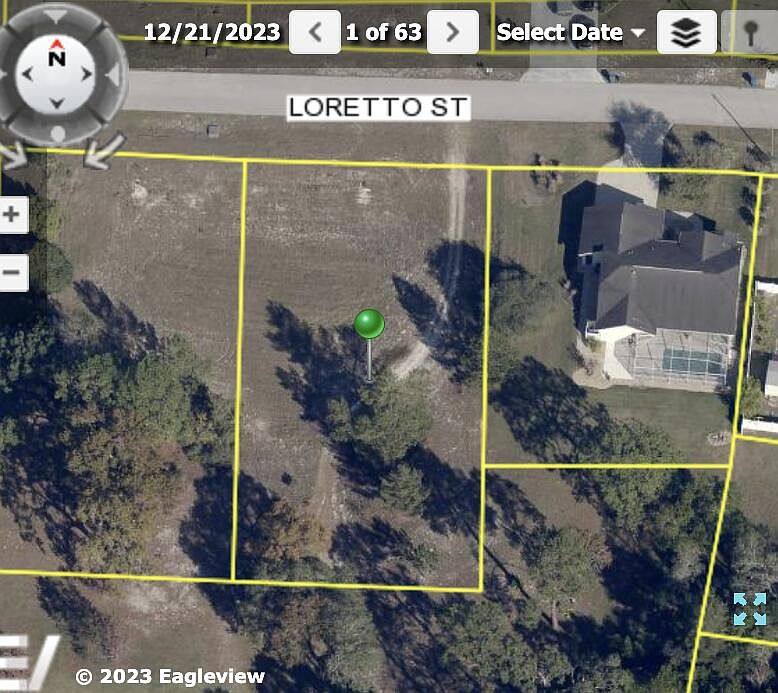Switch to the north oblique view
This screenshot has width=778, height=693.
click(x=57, y=14)
